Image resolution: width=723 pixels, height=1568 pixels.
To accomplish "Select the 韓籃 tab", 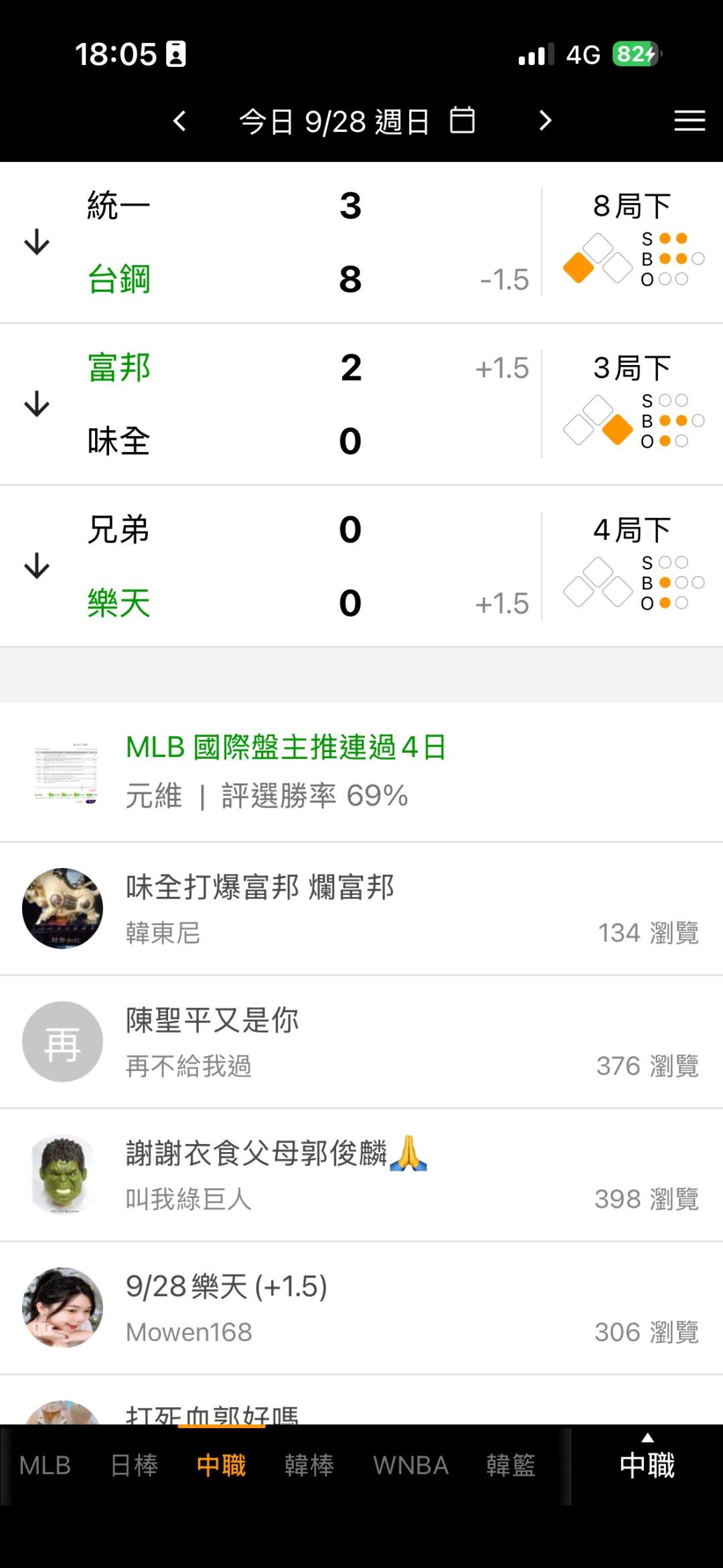I will point(510,1466).
